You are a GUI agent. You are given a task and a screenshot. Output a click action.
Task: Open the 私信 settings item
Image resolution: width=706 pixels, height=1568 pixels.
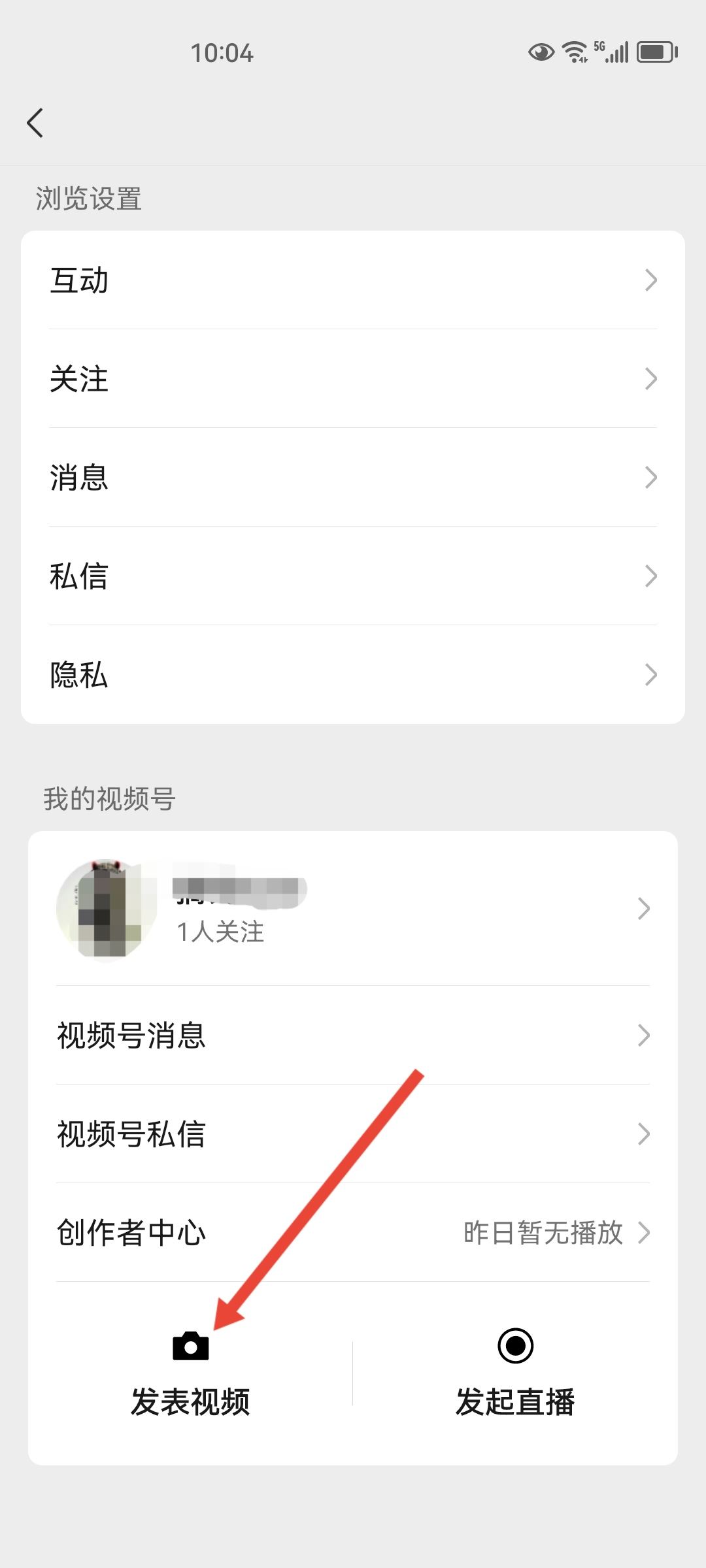tap(353, 576)
